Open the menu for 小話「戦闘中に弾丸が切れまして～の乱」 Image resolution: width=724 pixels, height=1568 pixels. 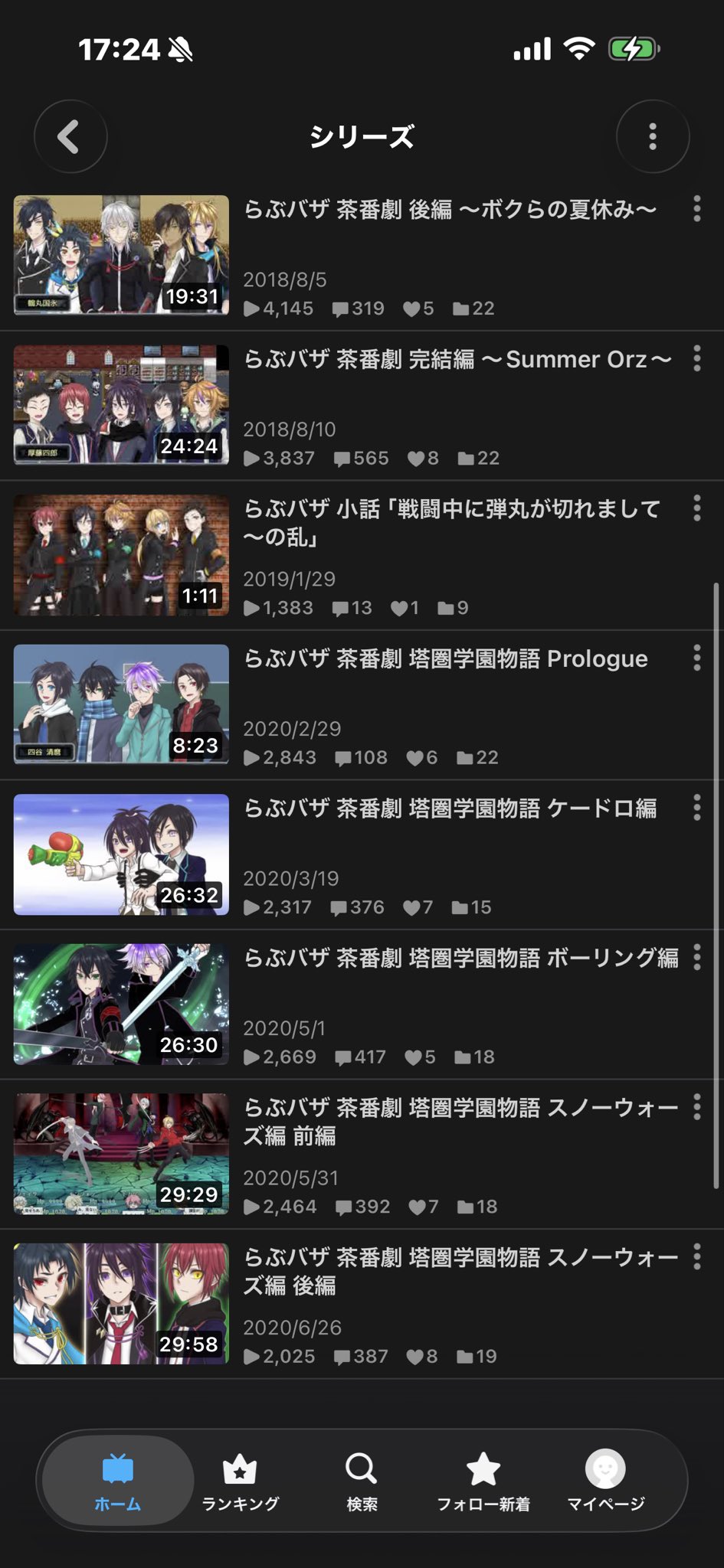tap(696, 508)
